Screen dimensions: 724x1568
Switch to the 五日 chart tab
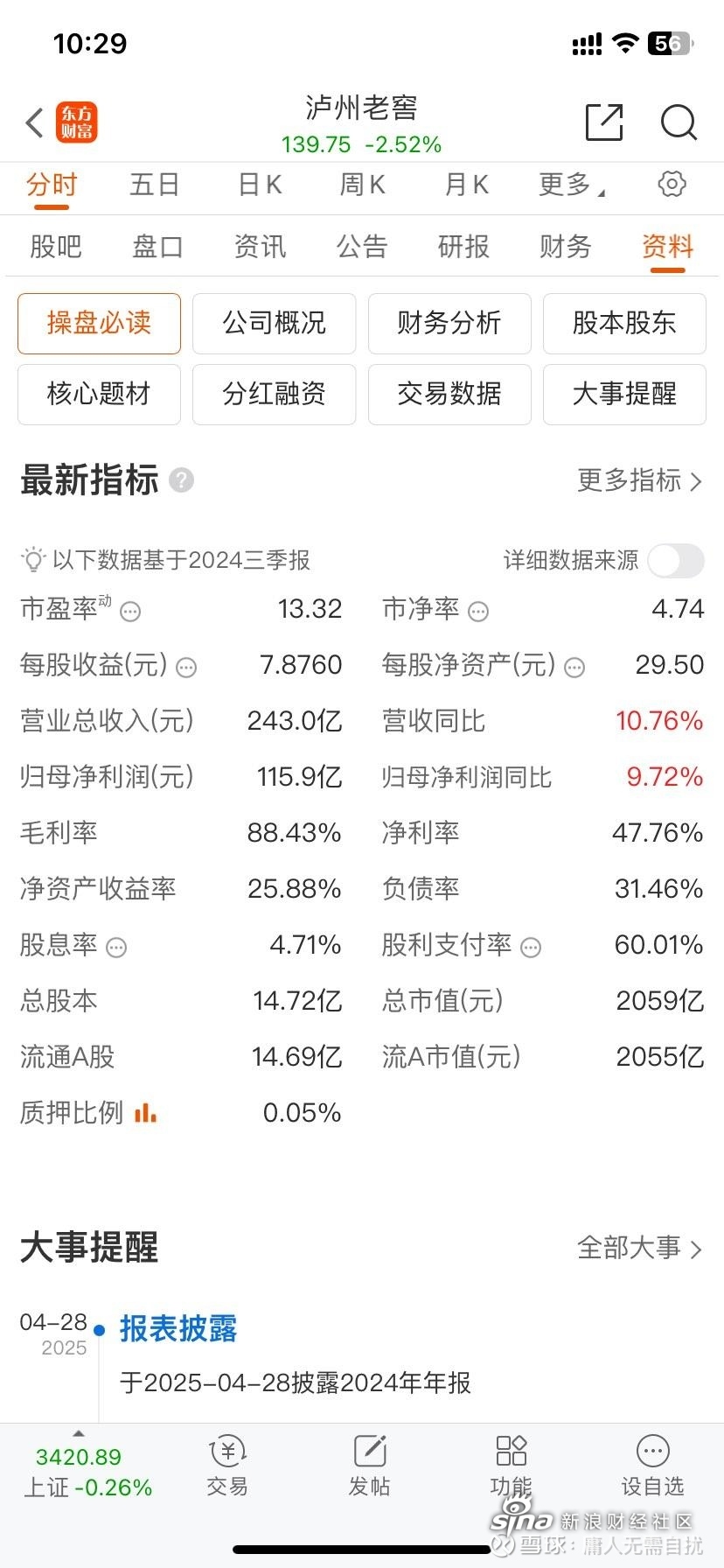(x=155, y=185)
